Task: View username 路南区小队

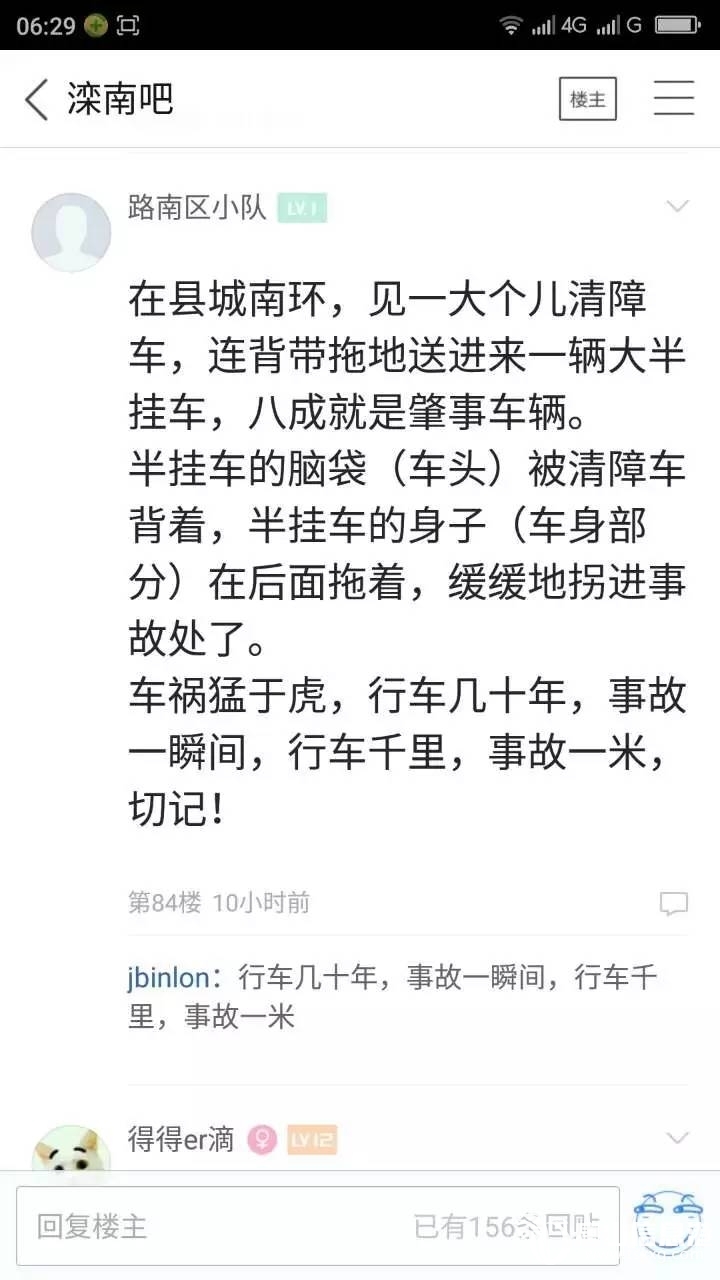Action: tap(197, 208)
